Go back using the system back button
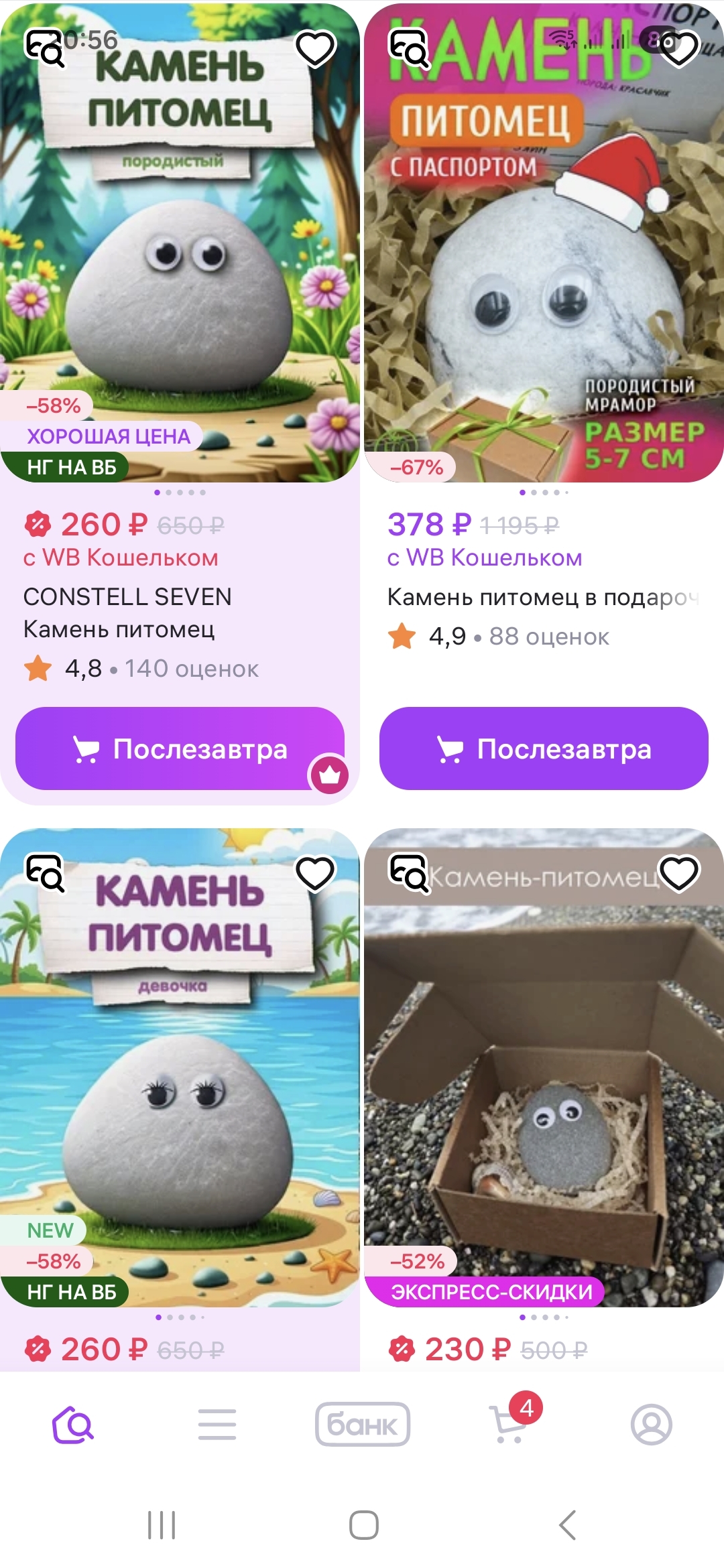Viewport: 724px width, 1568px height. pos(567,1525)
